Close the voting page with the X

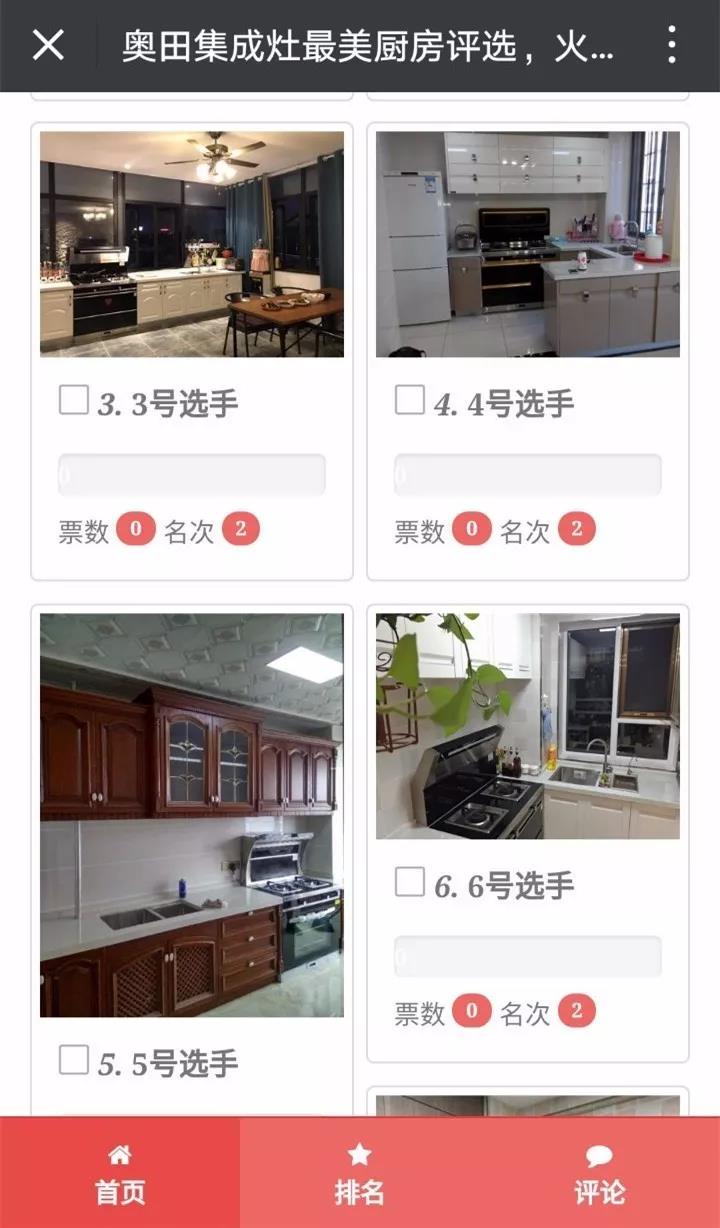pyautogui.click(x=48, y=45)
